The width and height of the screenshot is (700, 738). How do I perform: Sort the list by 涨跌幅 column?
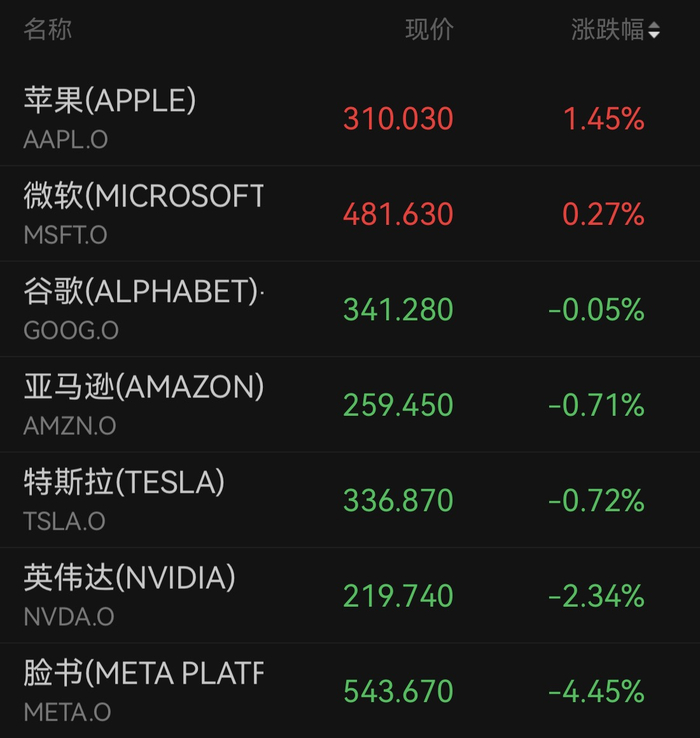(x=615, y=30)
